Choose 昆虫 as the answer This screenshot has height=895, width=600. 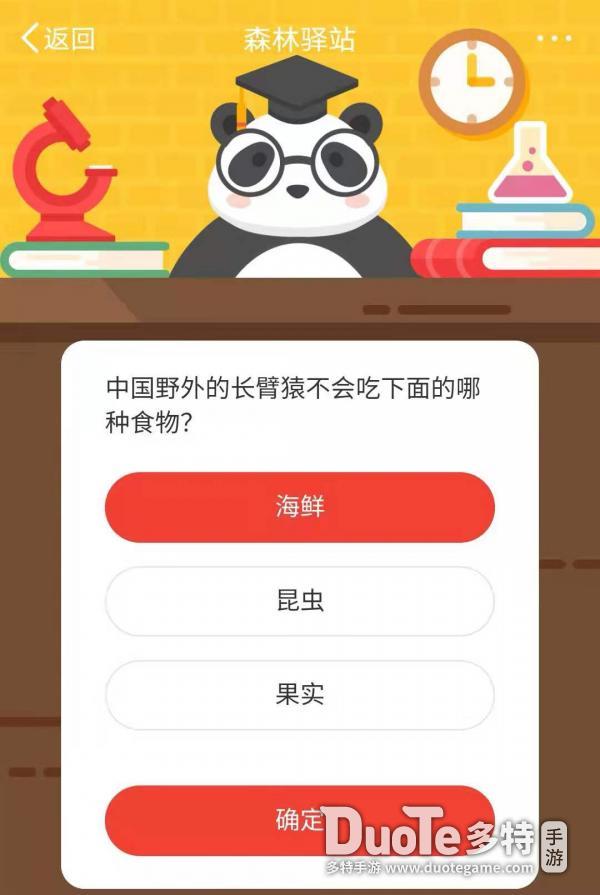click(299, 601)
